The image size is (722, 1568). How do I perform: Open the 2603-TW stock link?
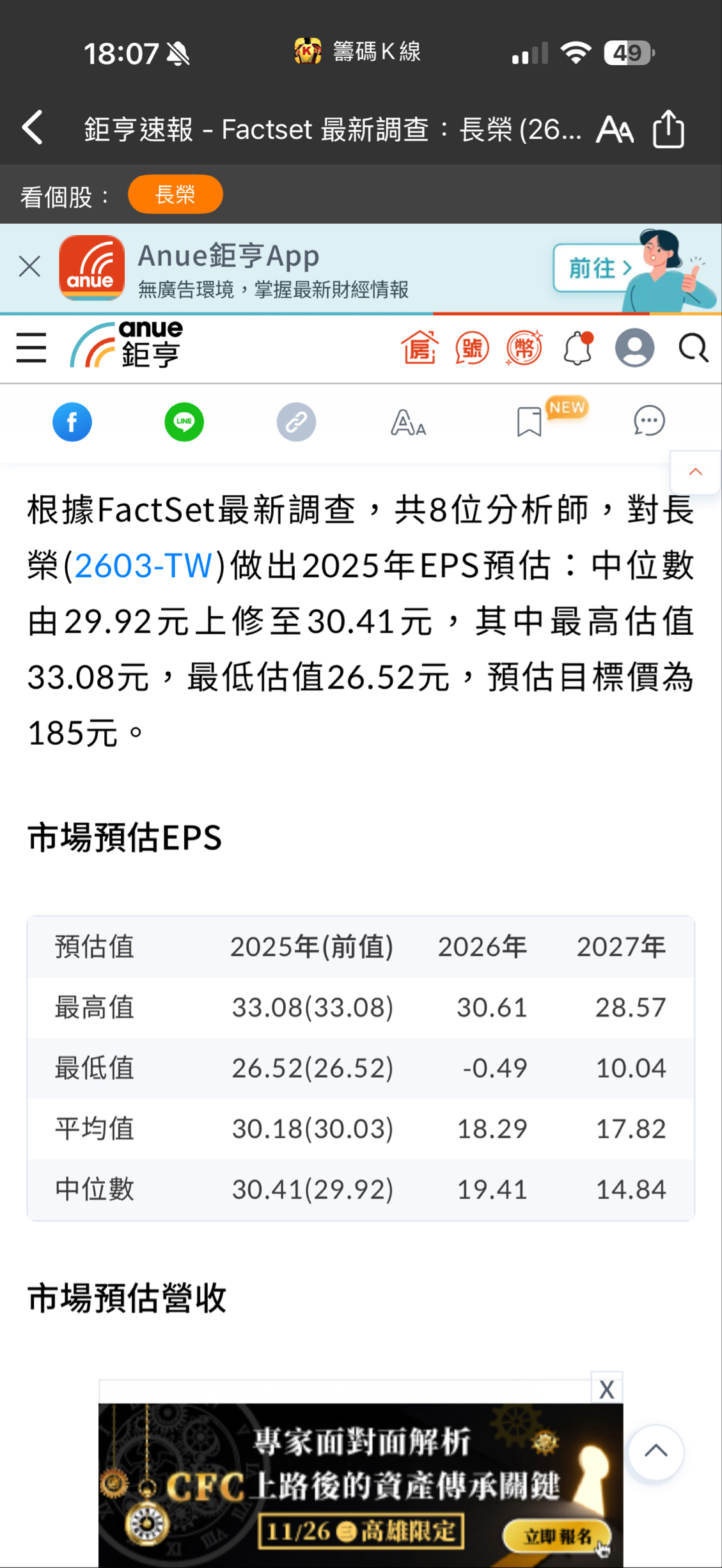(x=143, y=566)
